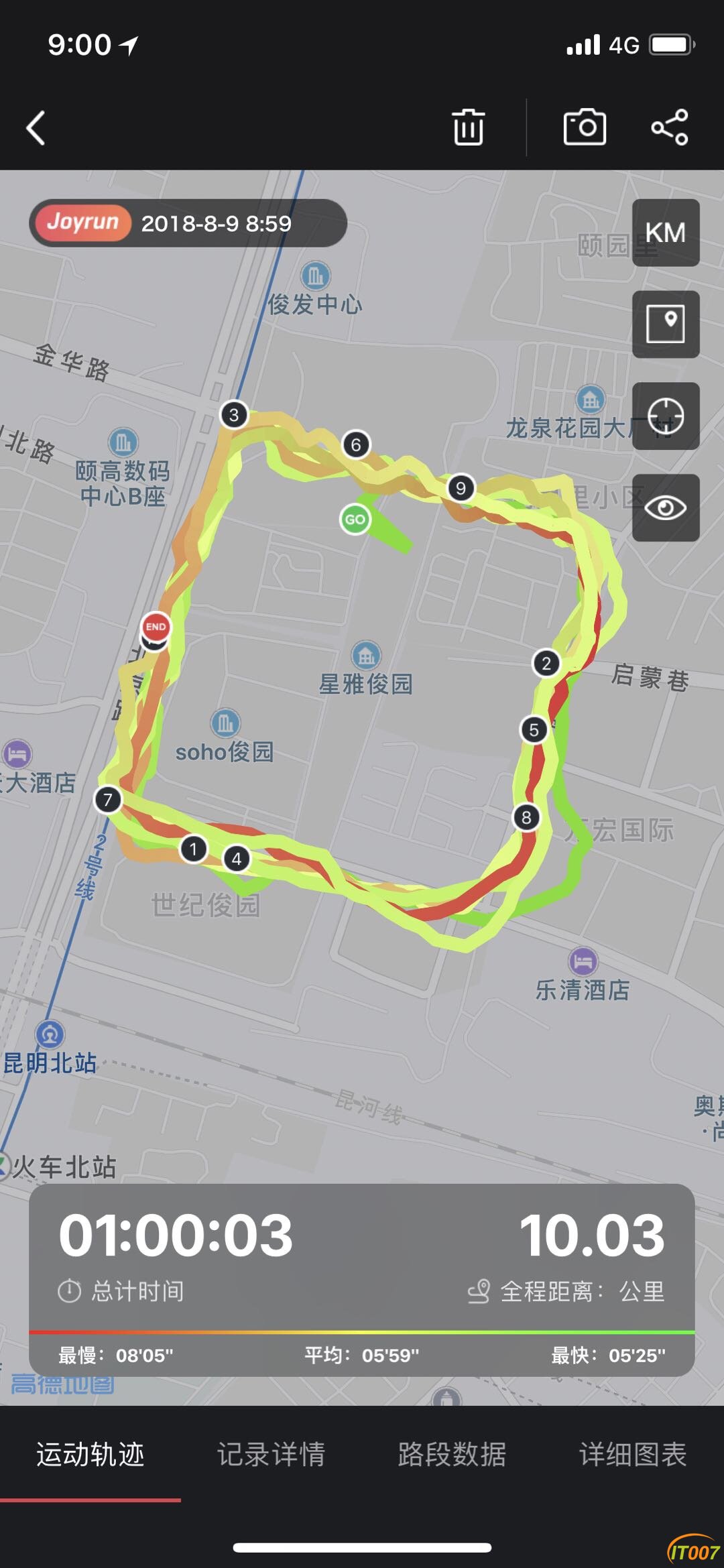Tap the map pin style button
Viewport: 724px width, 1568px height.
[666, 324]
